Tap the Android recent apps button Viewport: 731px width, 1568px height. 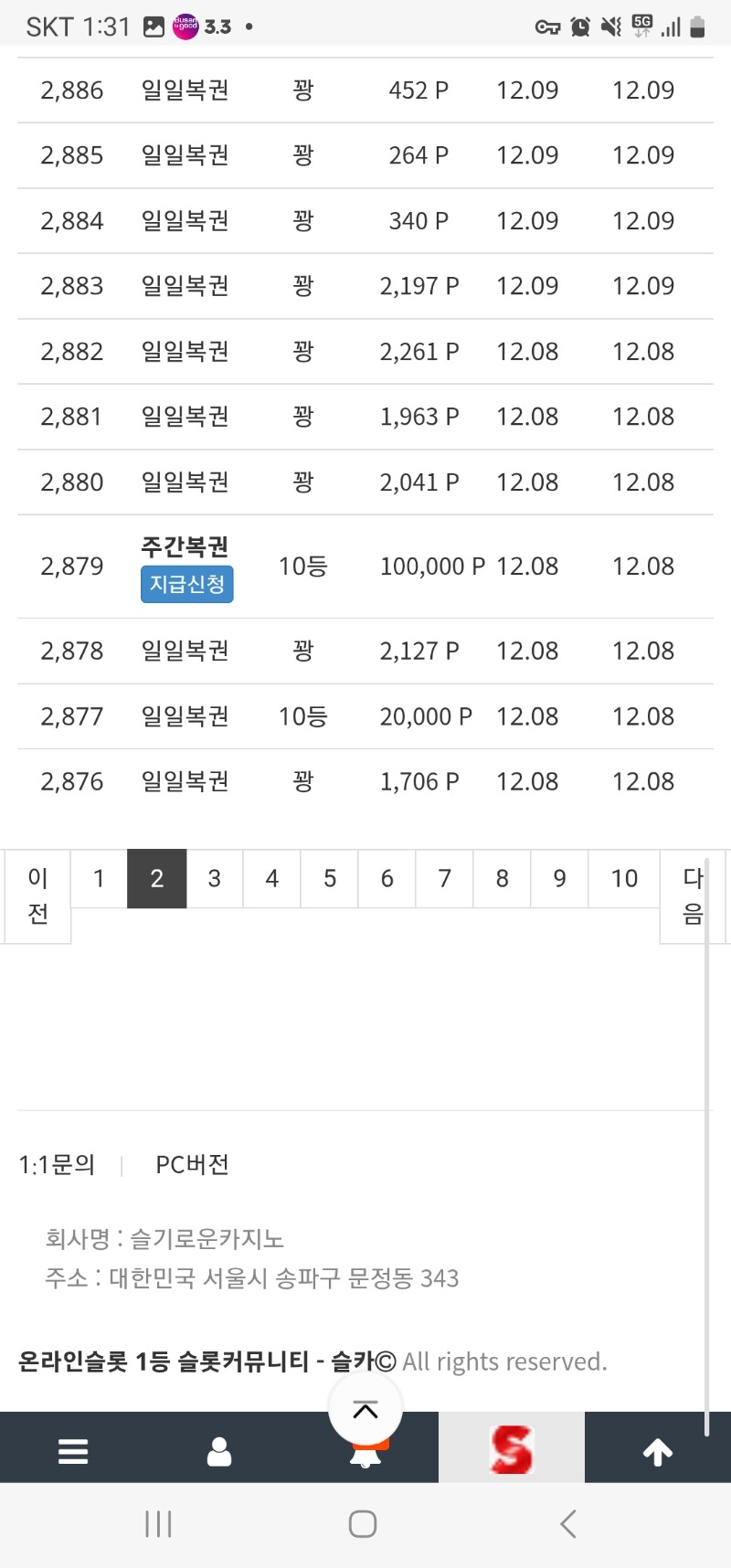pos(158,1523)
